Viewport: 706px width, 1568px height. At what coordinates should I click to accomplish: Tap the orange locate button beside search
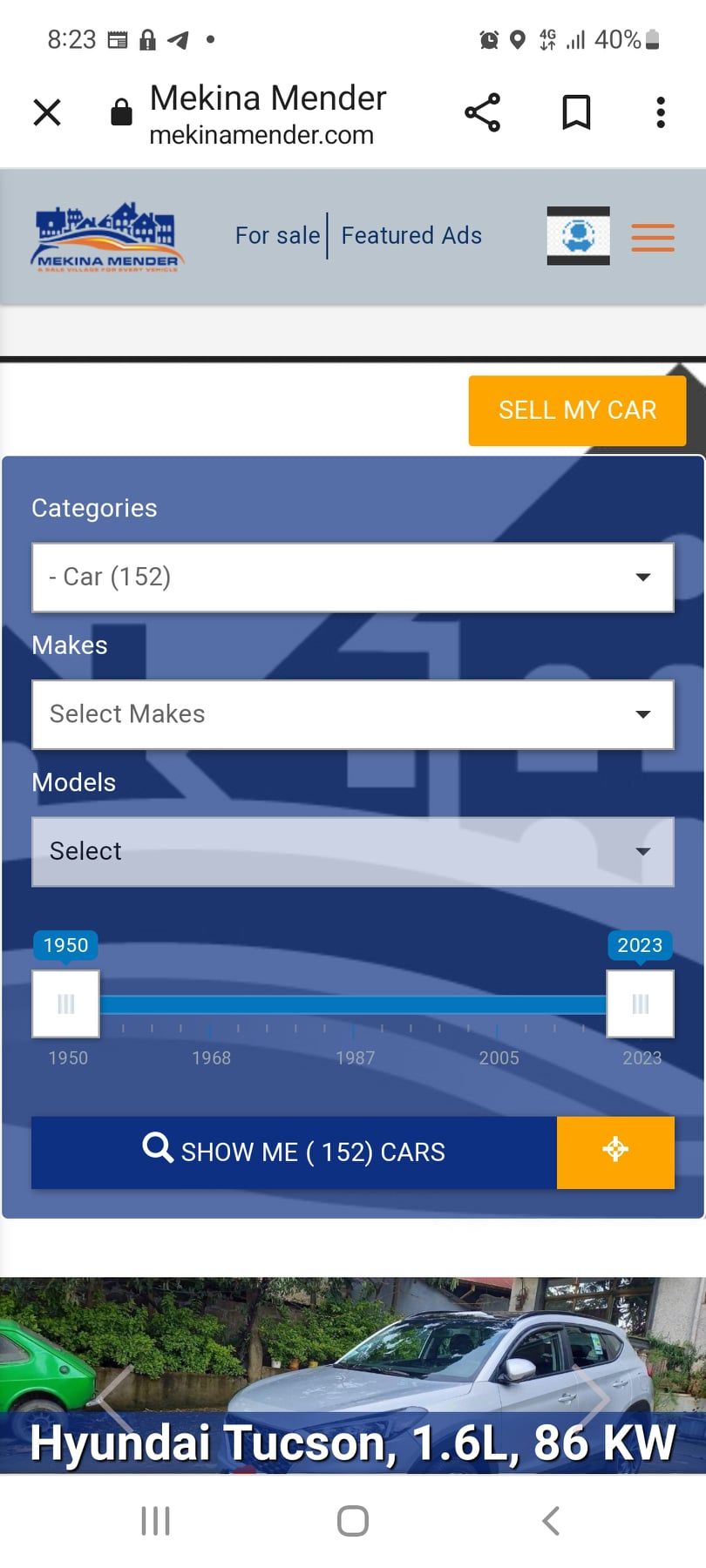[615, 1152]
